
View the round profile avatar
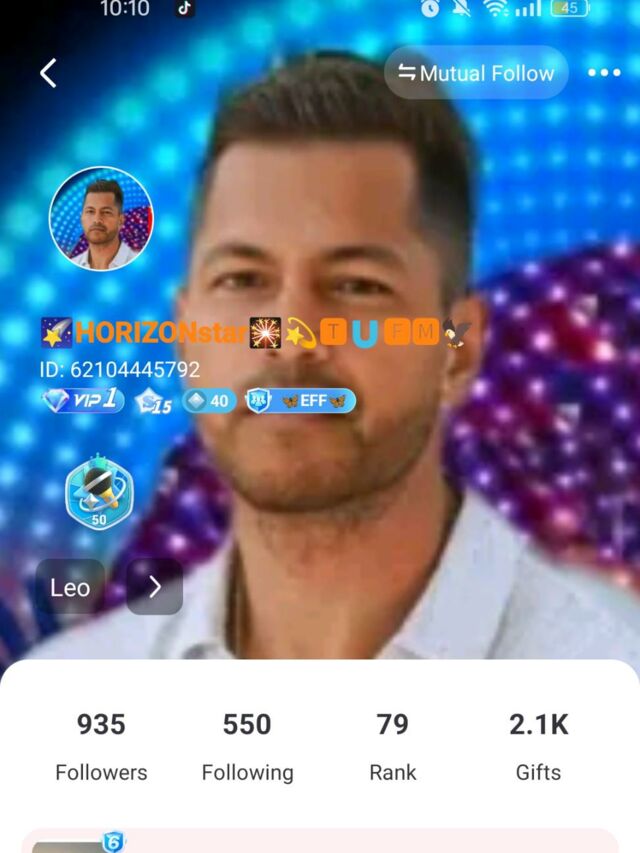tap(101, 218)
